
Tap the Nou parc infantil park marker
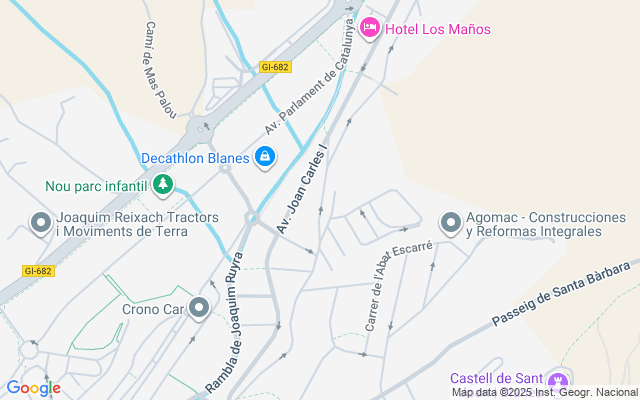[164, 185]
